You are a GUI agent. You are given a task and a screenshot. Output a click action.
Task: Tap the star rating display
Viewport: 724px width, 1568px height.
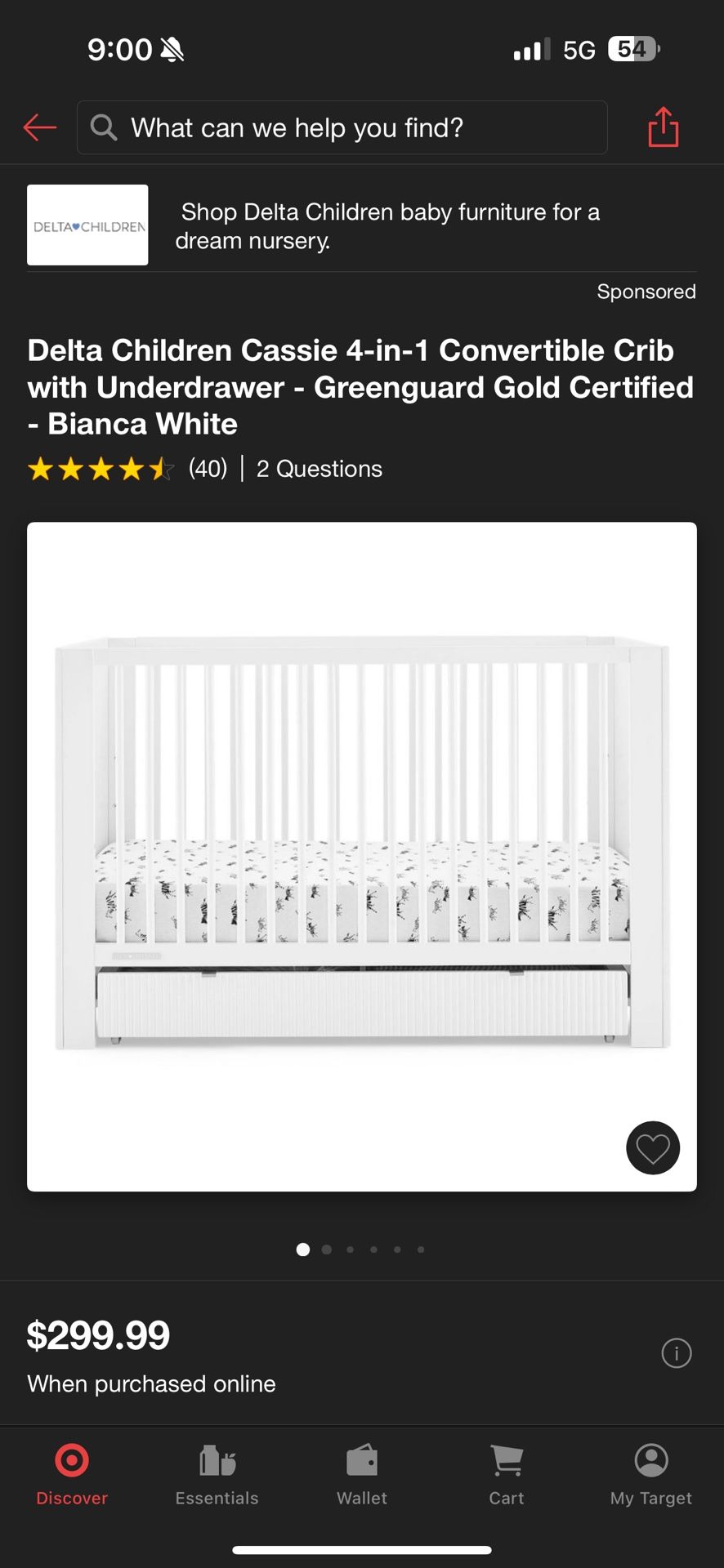[x=100, y=469]
